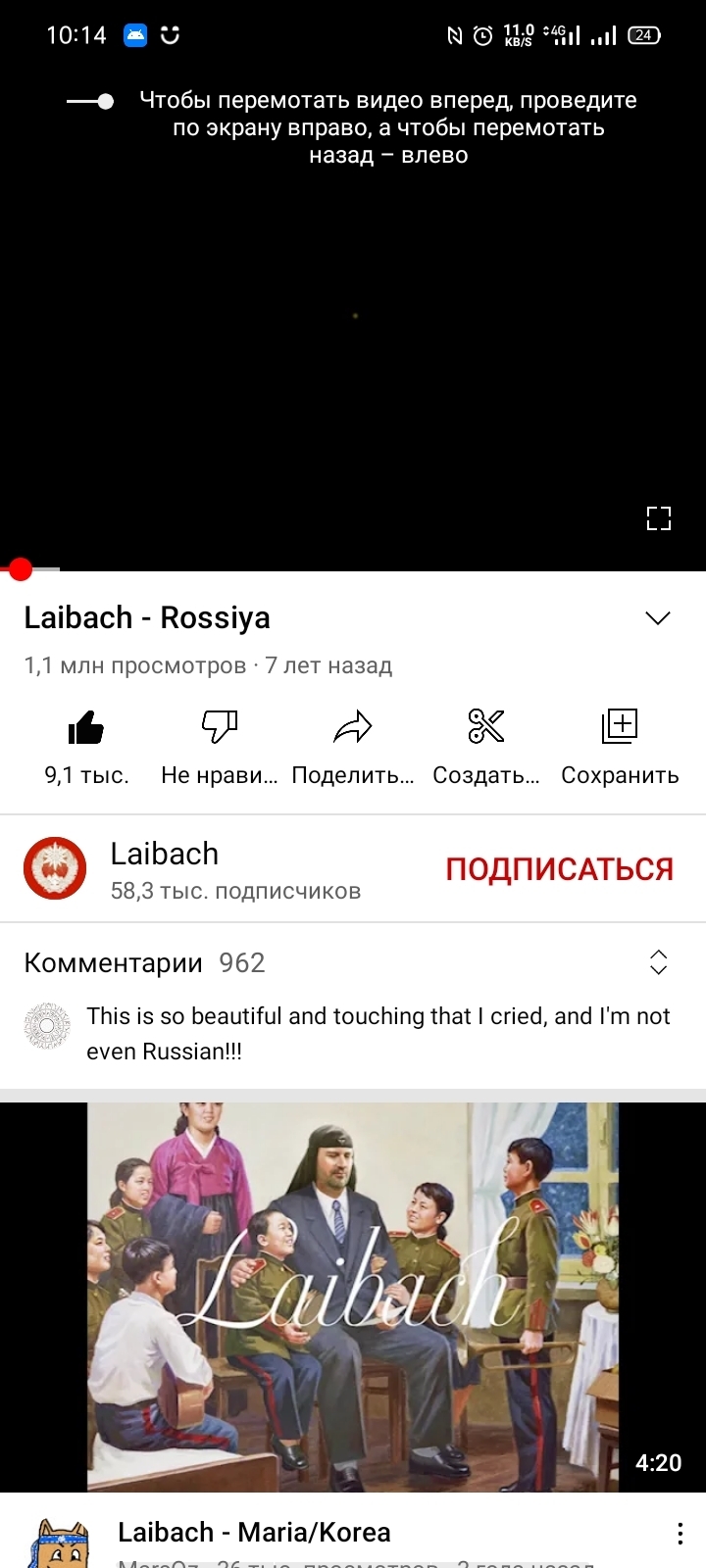Create a clip with the scissors icon
Viewport: 706px width, 1568px height.
(486, 728)
